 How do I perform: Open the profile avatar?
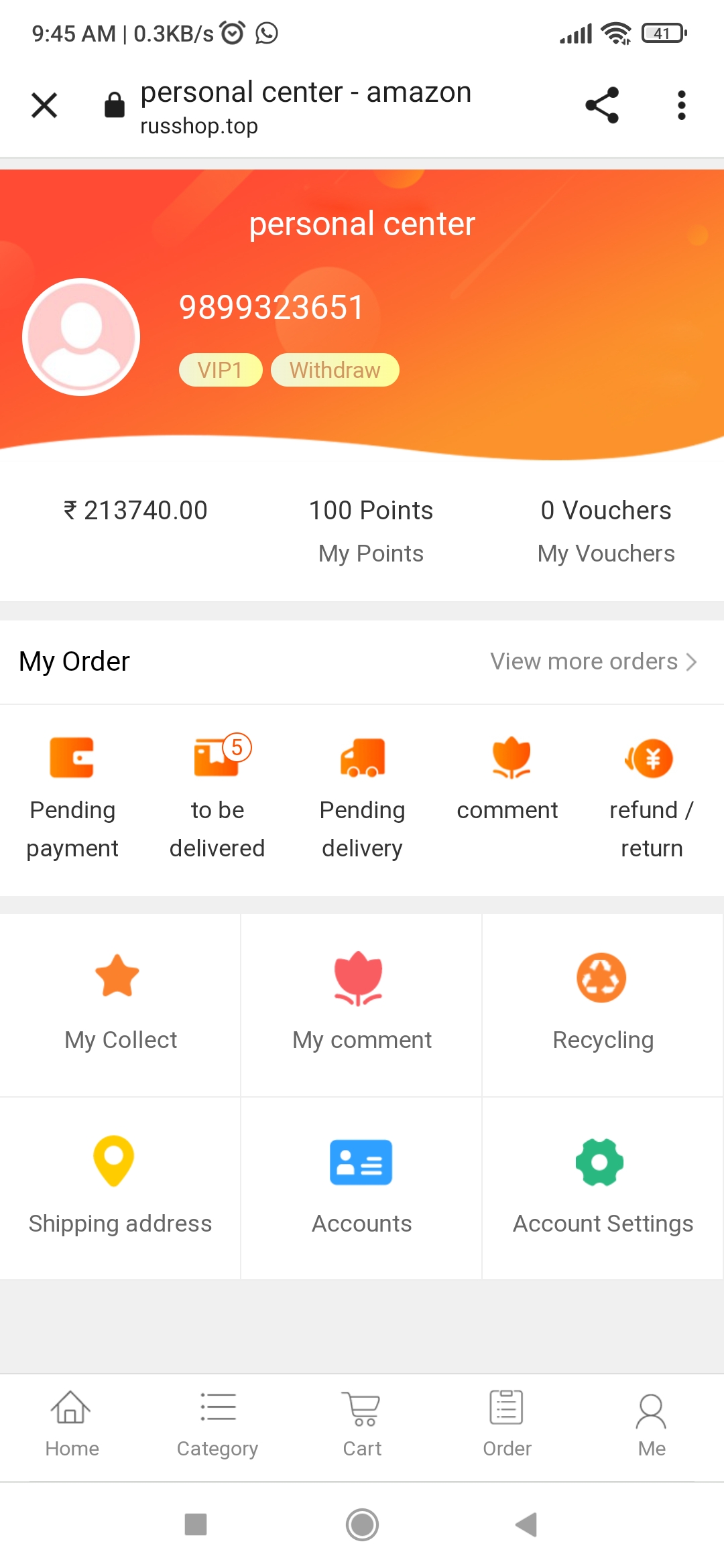click(81, 337)
